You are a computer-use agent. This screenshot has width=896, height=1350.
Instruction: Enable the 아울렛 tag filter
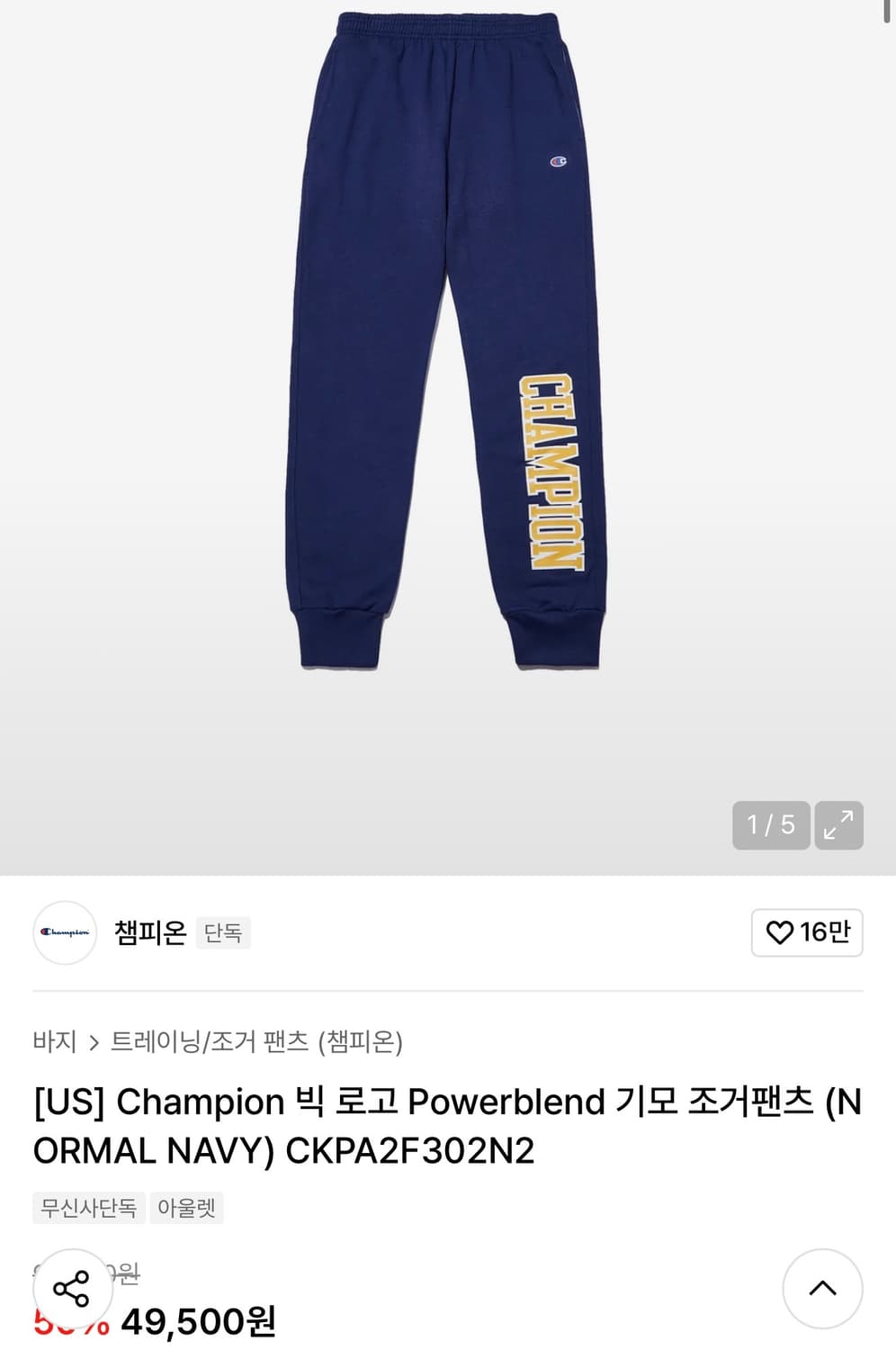click(x=187, y=1208)
